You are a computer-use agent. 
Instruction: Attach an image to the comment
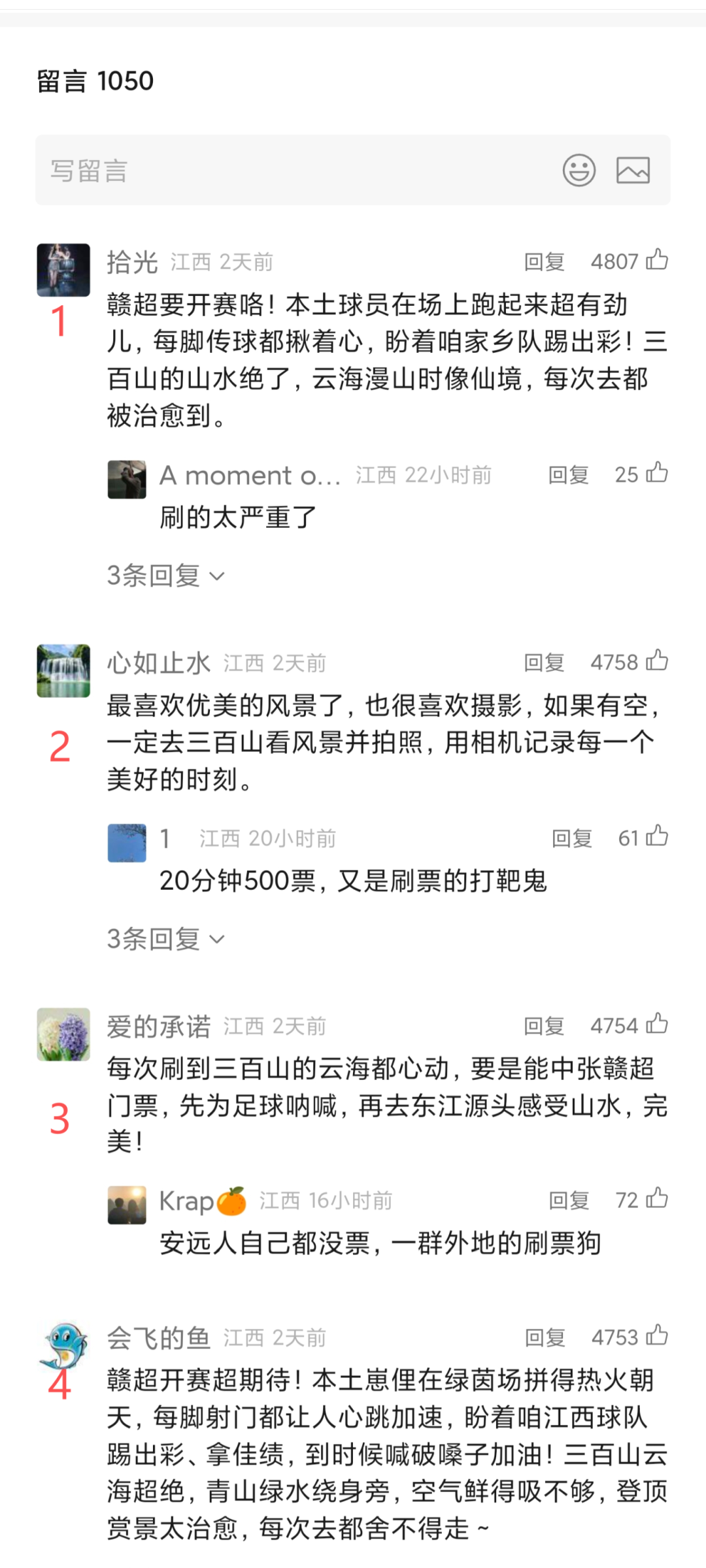tap(633, 171)
